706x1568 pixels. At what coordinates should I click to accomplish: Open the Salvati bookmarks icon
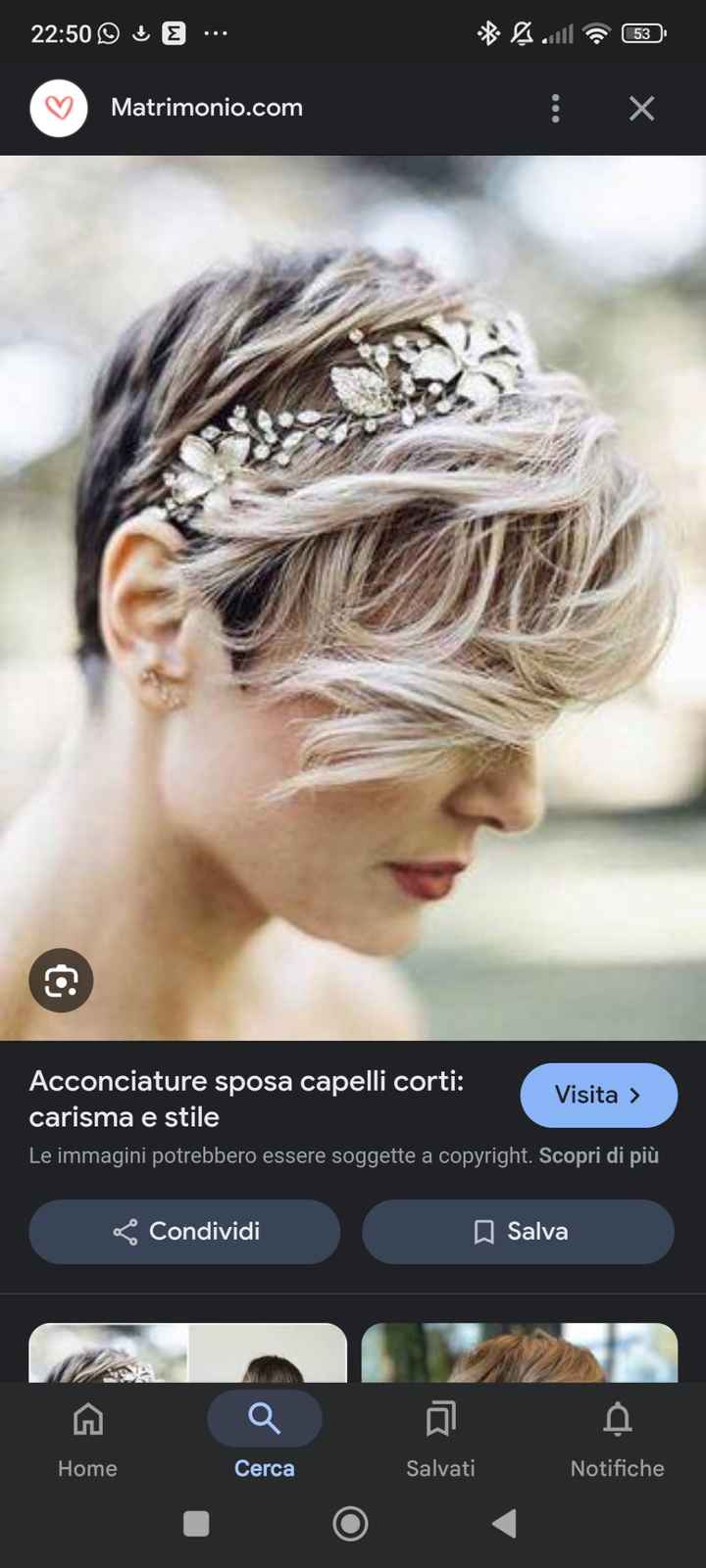point(439,1417)
